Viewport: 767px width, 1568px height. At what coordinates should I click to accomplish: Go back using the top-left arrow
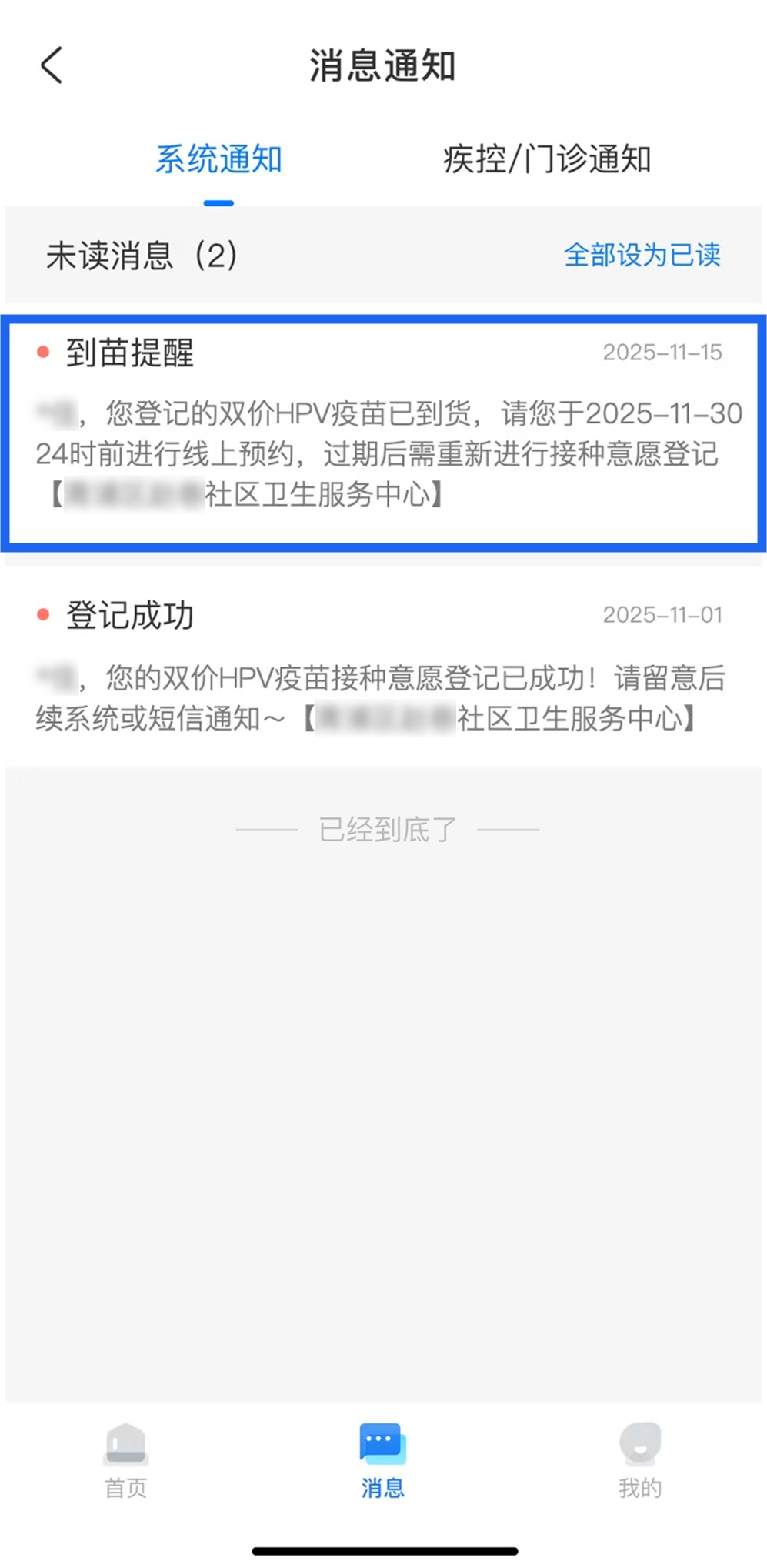coord(52,65)
